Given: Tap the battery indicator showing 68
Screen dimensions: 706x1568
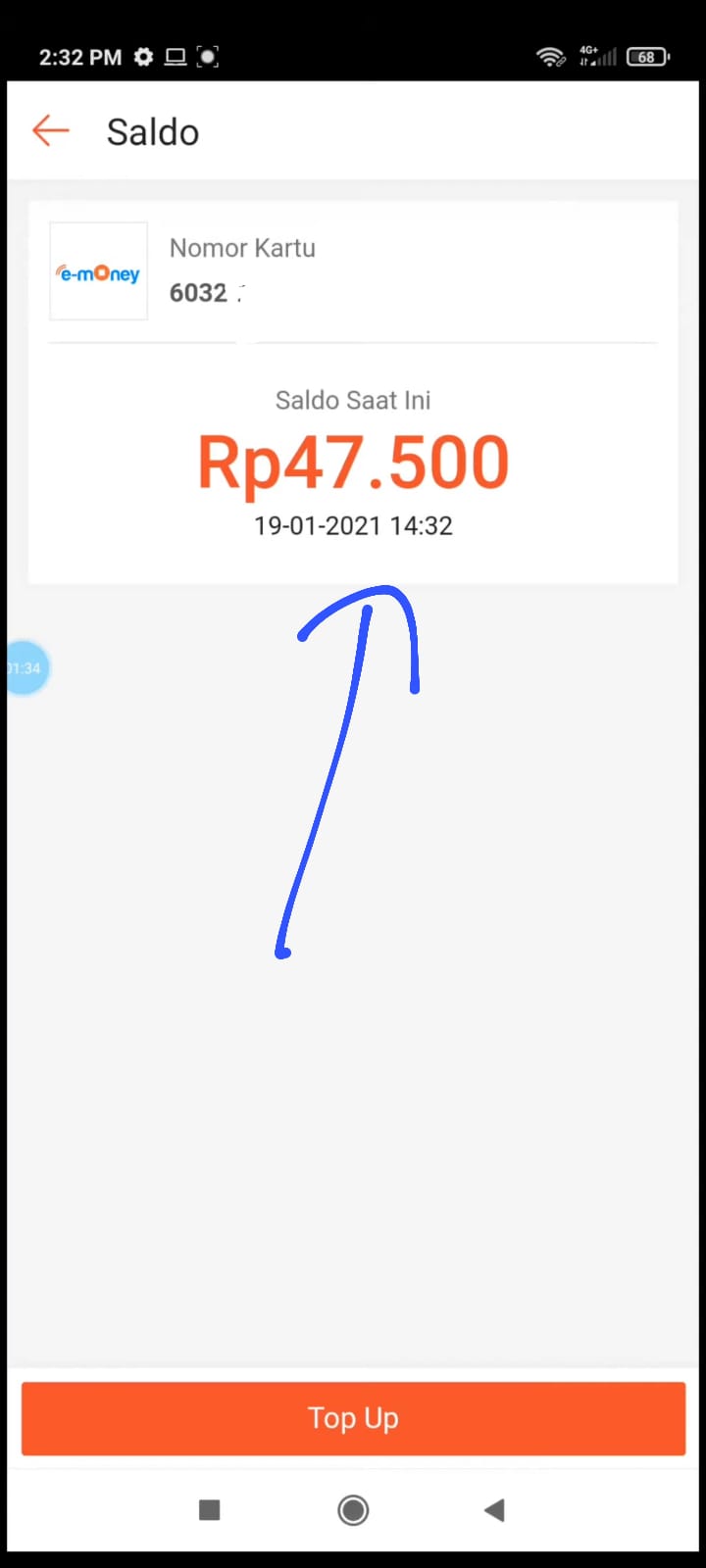Looking at the screenshot, I should [647, 57].
